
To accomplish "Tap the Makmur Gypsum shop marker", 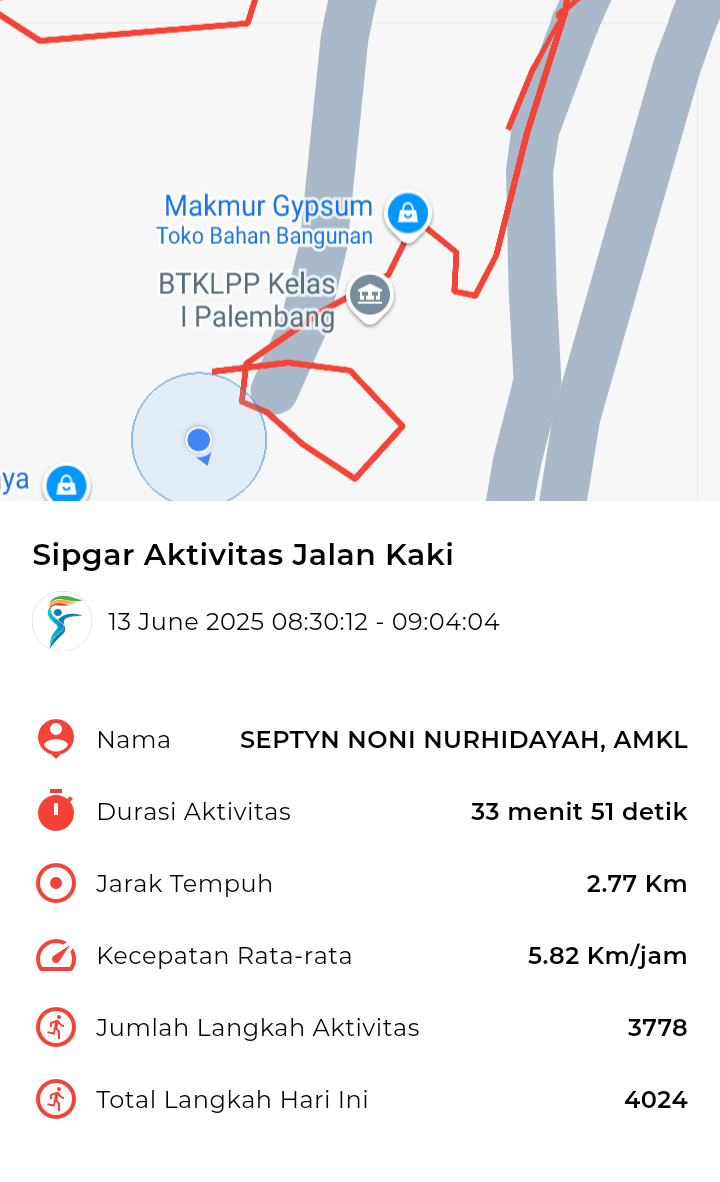I will 408,215.
